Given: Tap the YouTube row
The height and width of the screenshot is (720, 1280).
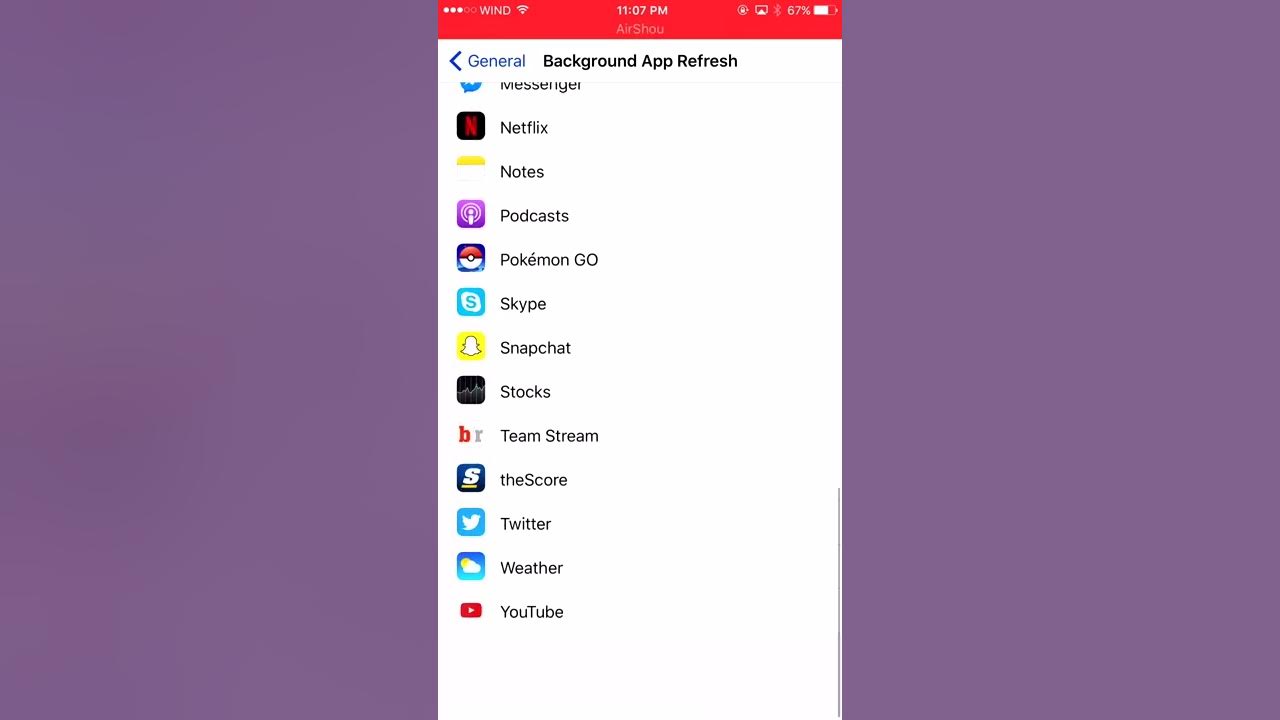Looking at the screenshot, I should coord(531,612).
